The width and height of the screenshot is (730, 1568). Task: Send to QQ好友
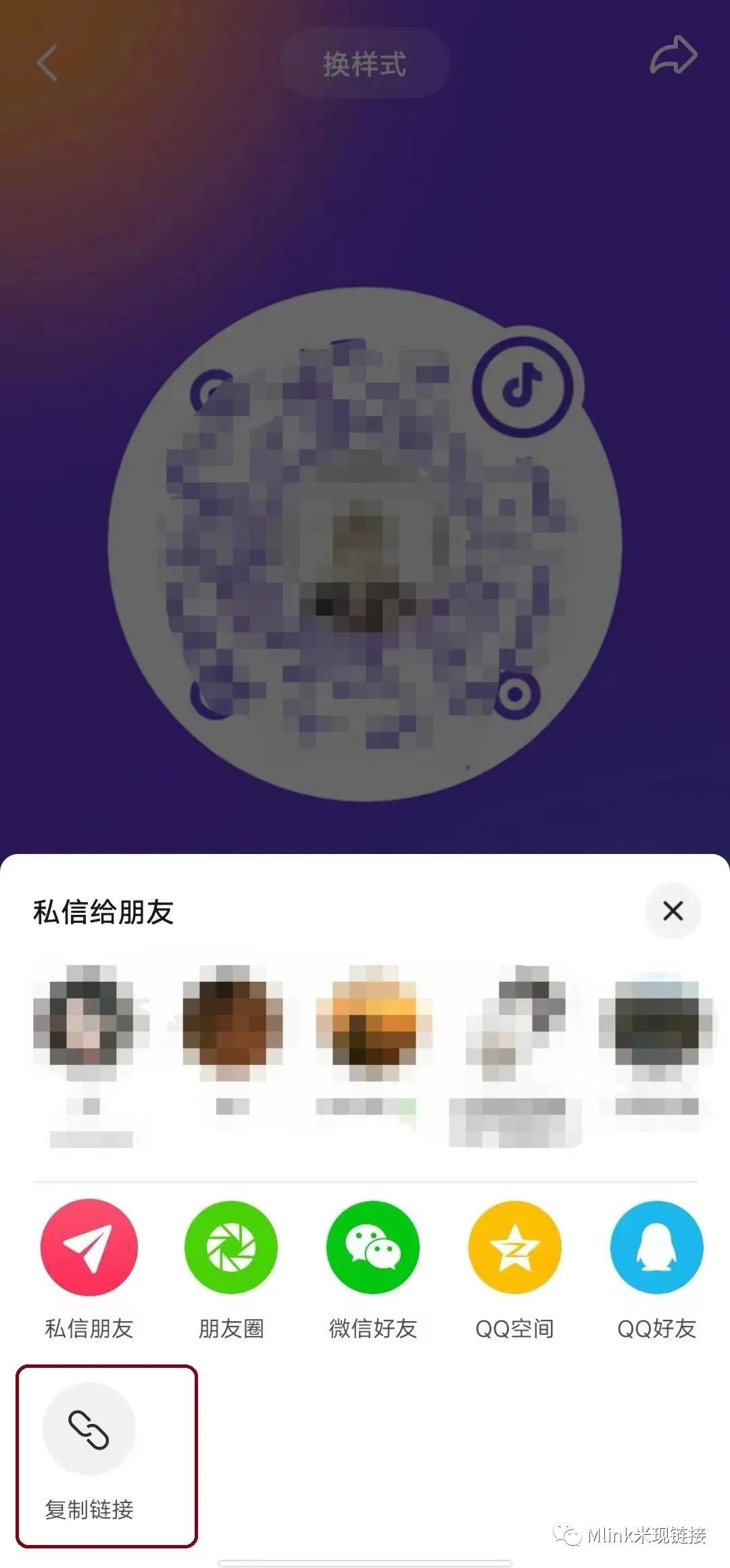pyautogui.click(x=656, y=1247)
